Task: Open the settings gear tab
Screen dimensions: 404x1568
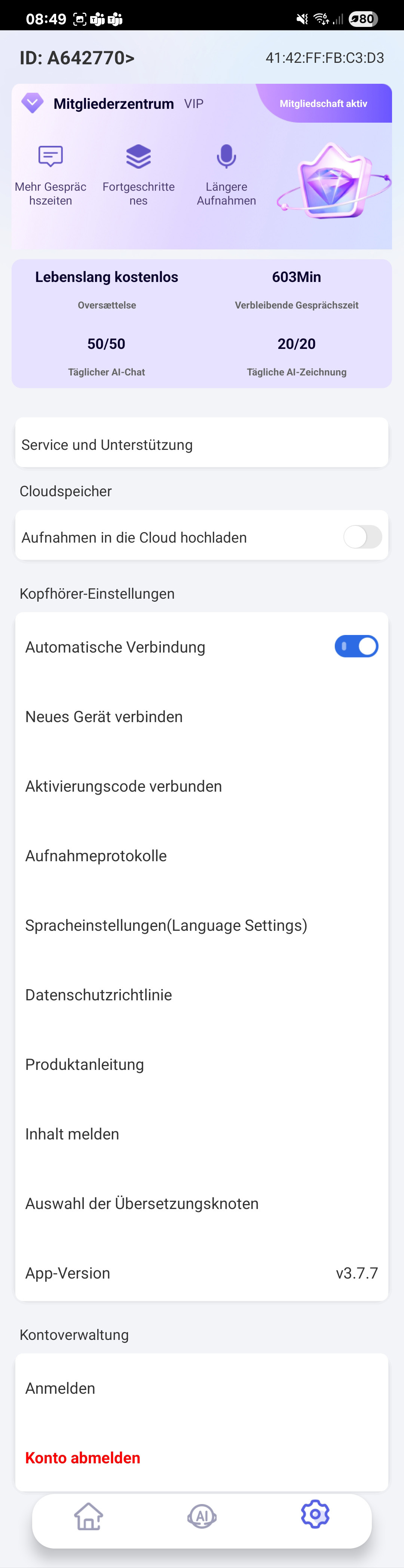Action: tap(315, 1514)
